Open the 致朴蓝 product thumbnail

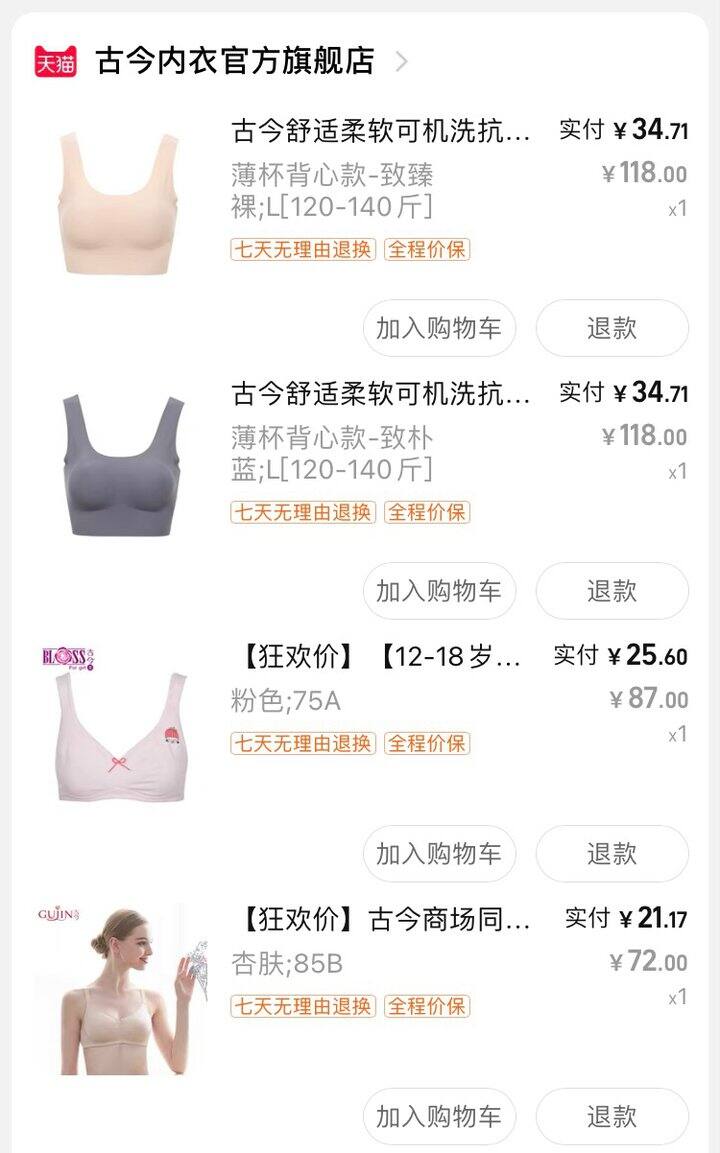coord(120,465)
